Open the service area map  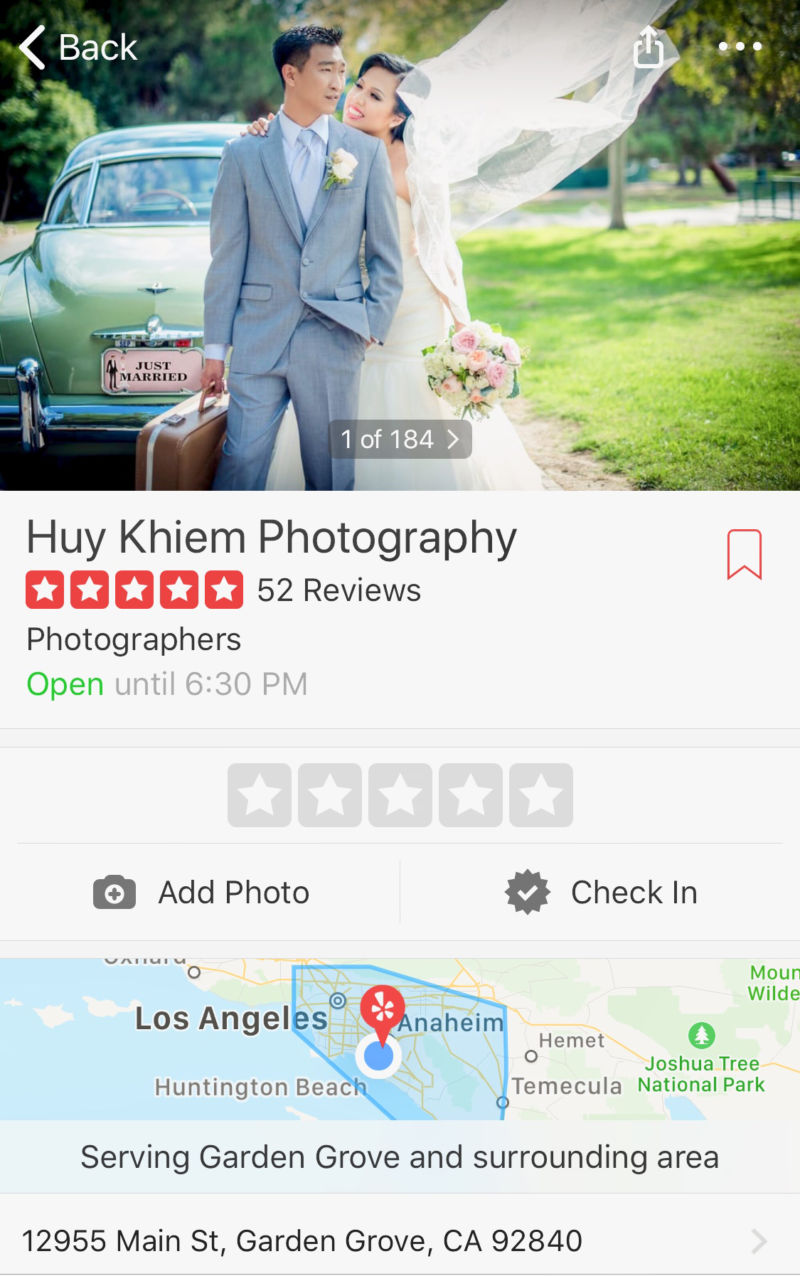(x=400, y=1040)
